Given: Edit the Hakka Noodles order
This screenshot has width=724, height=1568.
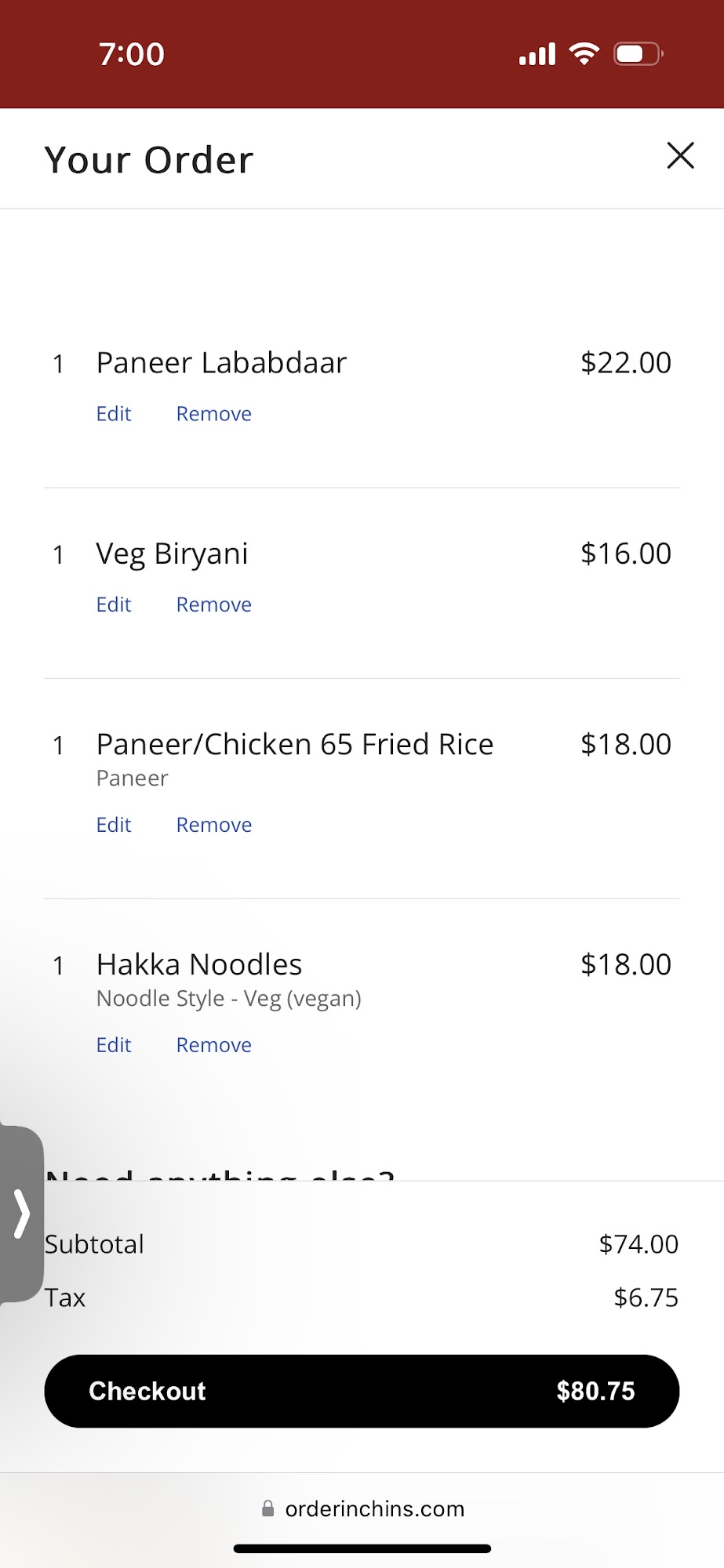Looking at the screenshot, I should [113, 1044].
